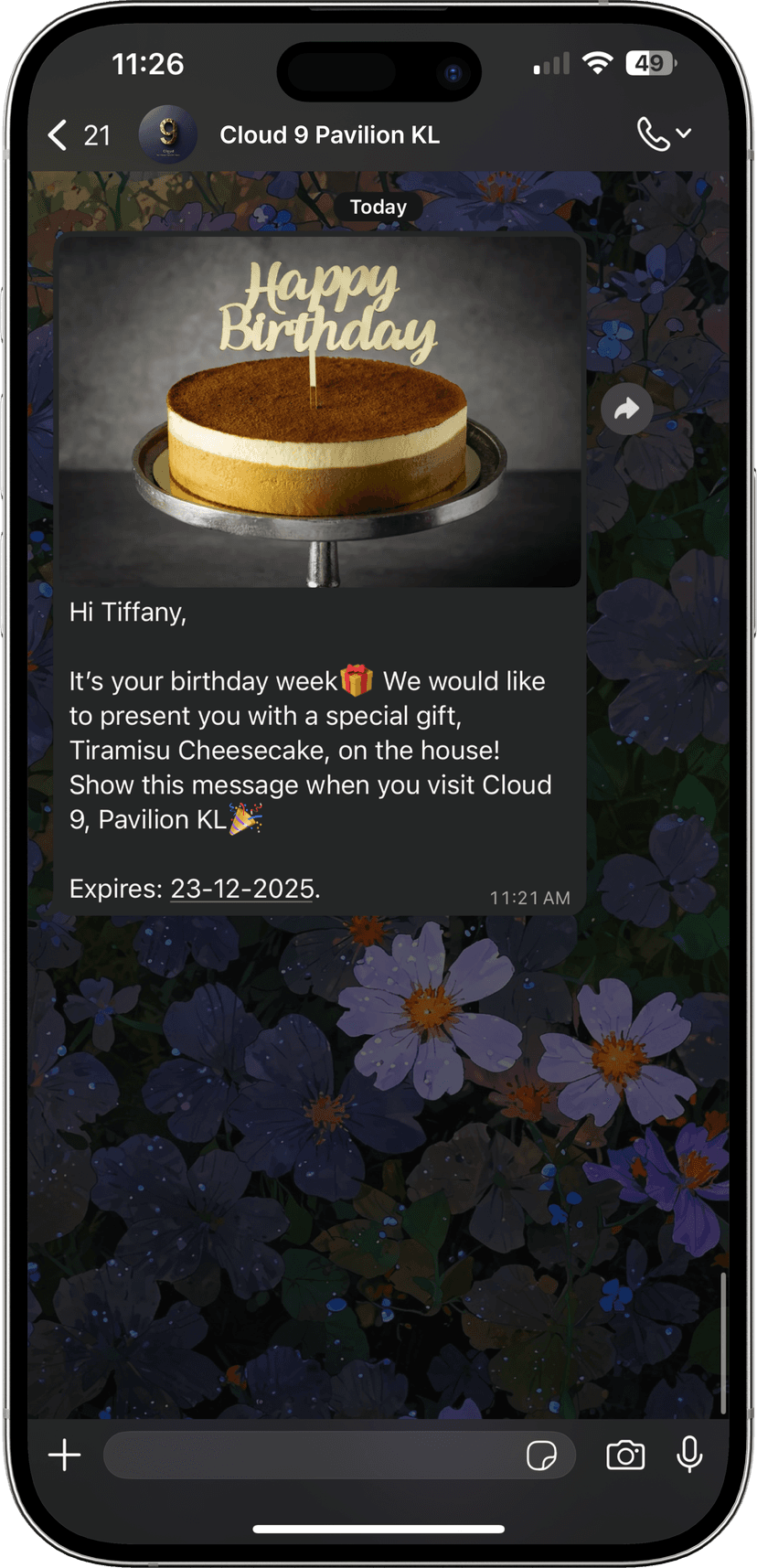Screen dimensions: 757x1568
Task: Tap the underlined 23-12-2025 expiry date
Action: [242, 889]
